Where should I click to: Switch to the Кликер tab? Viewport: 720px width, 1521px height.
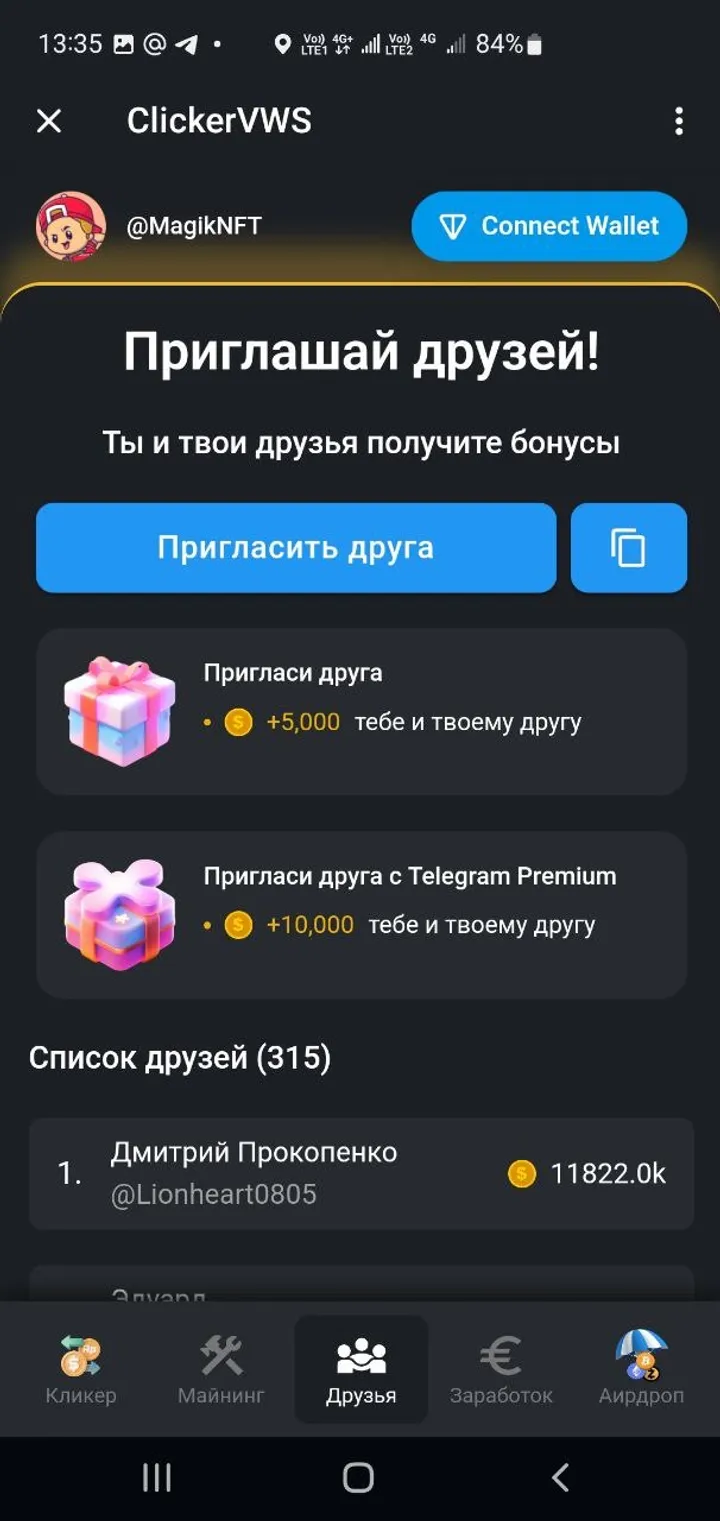point(82,1370)
